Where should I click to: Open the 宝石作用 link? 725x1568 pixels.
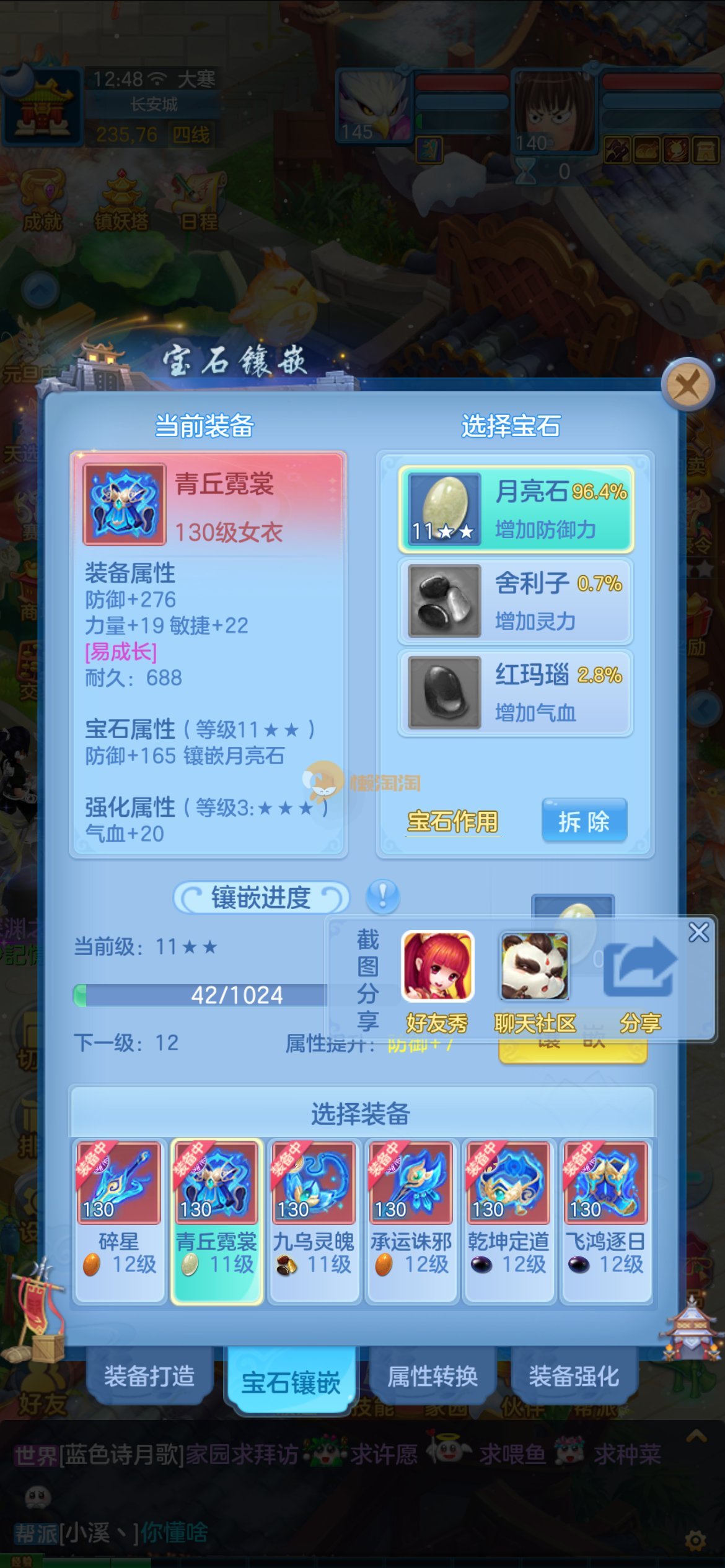click(x=452, y=821)
